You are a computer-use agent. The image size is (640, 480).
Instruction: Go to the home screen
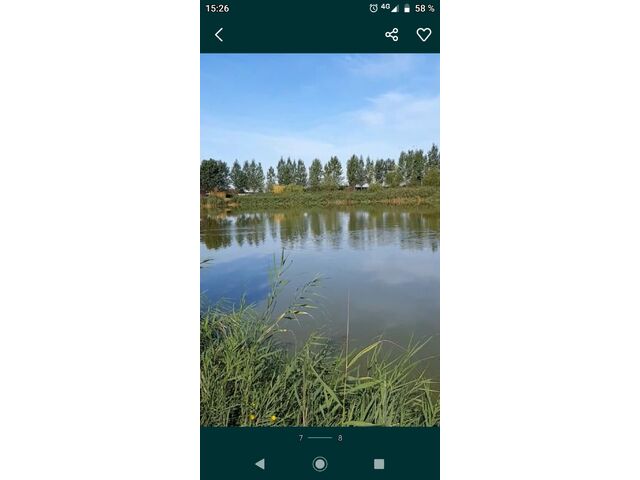(x=320, y=464)
